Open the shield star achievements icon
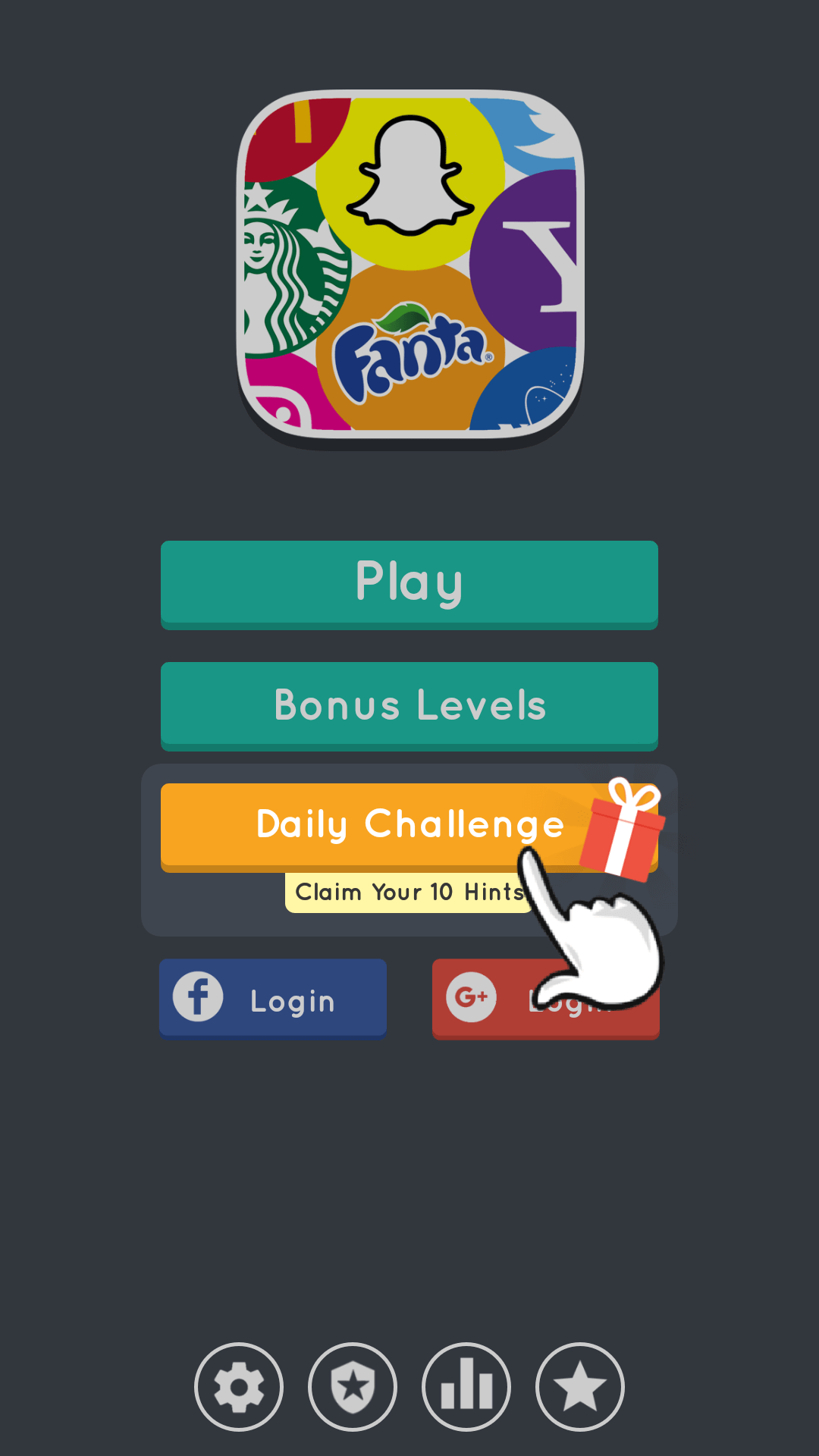 pos(353,1387)
